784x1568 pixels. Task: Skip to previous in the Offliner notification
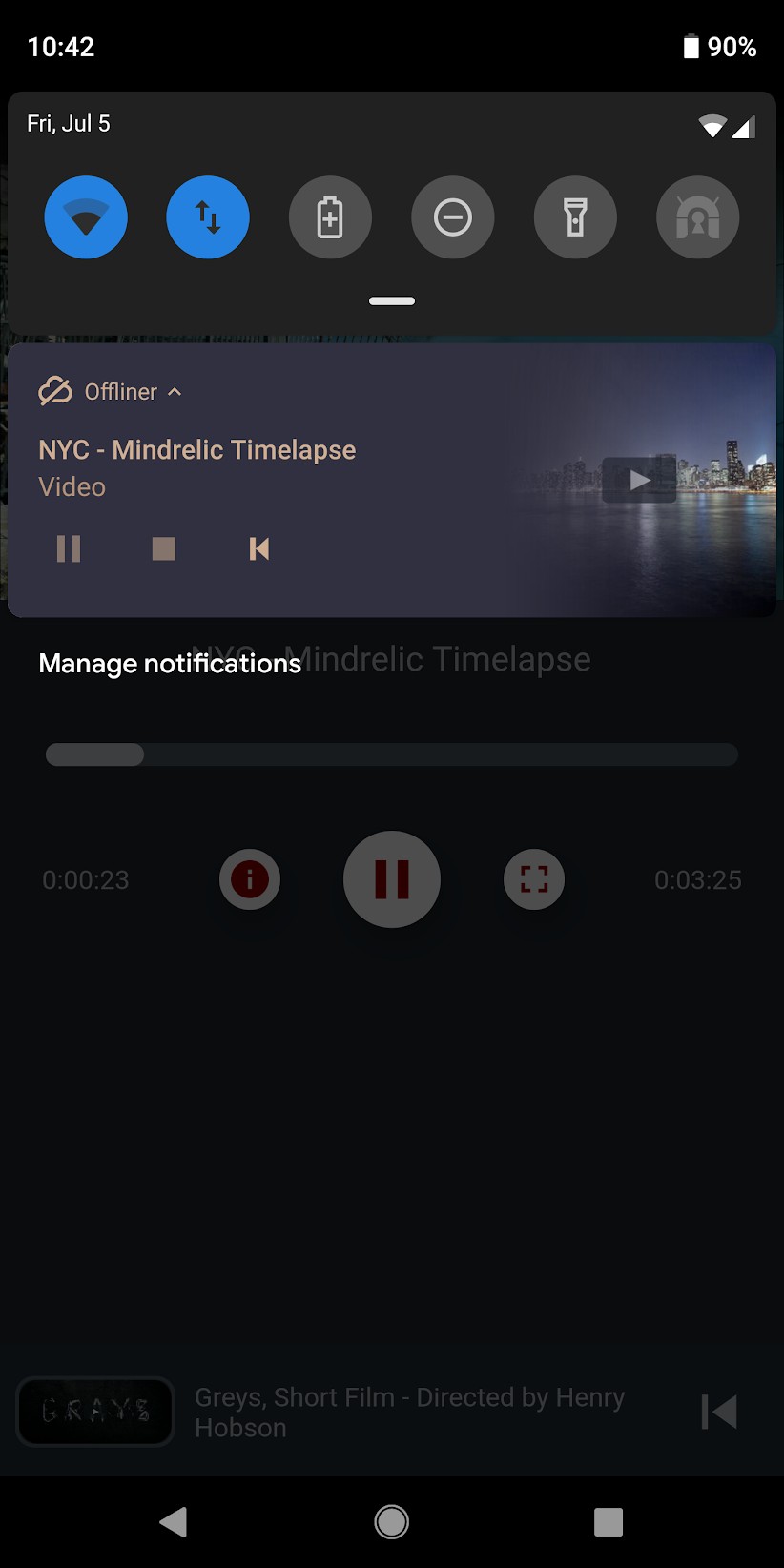(258, 548)
